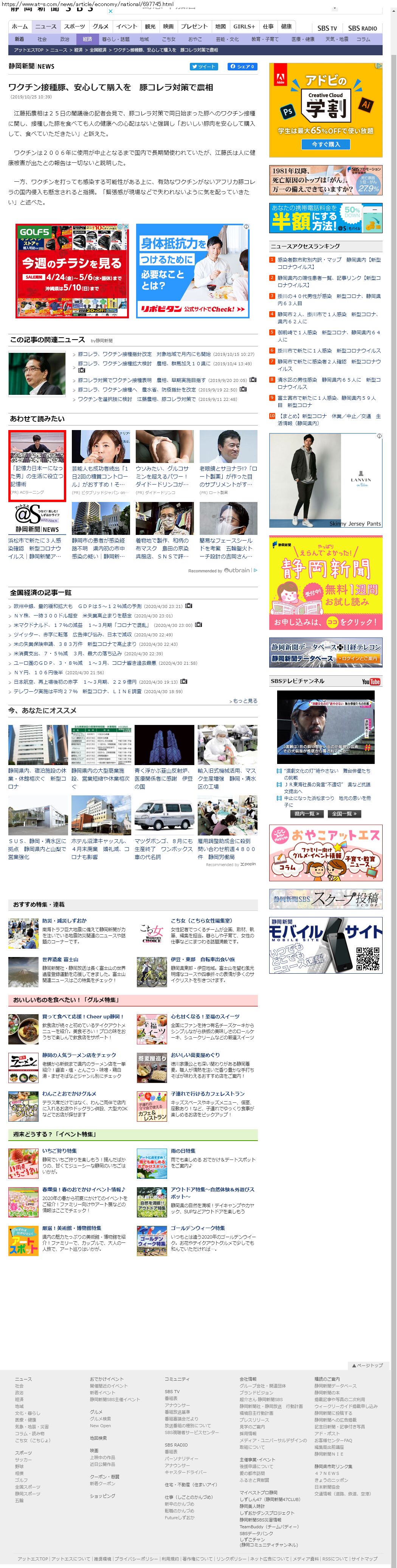Jump back with ページトップ link
Screen dimensions: 397x1568
click(367, 1365)
